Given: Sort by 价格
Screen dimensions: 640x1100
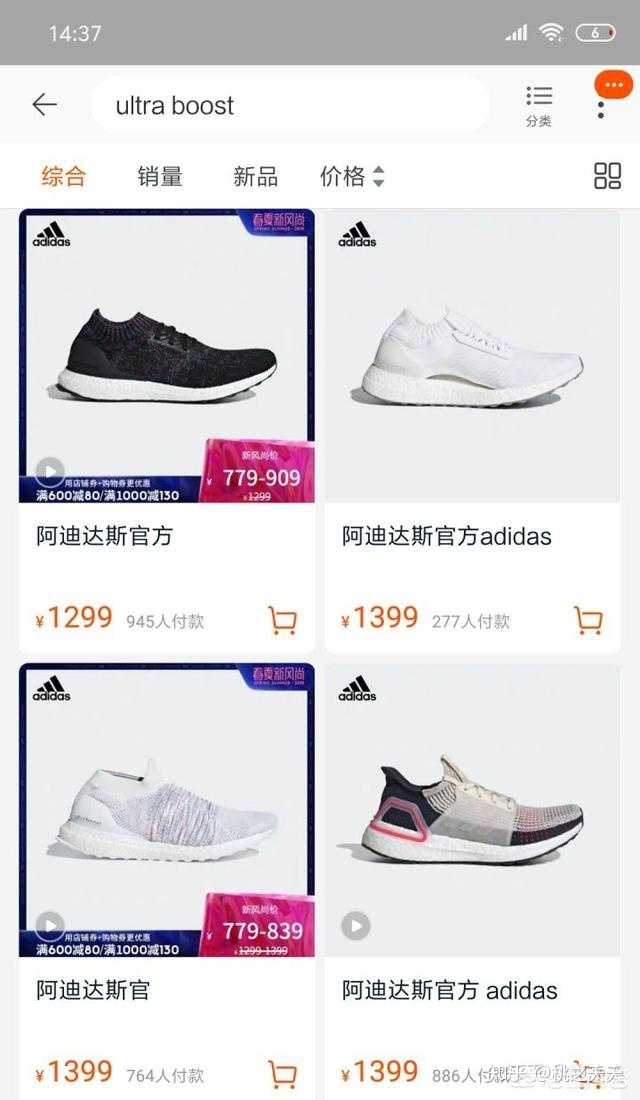Looking at the screenshot, I should (x=351, y=177).
